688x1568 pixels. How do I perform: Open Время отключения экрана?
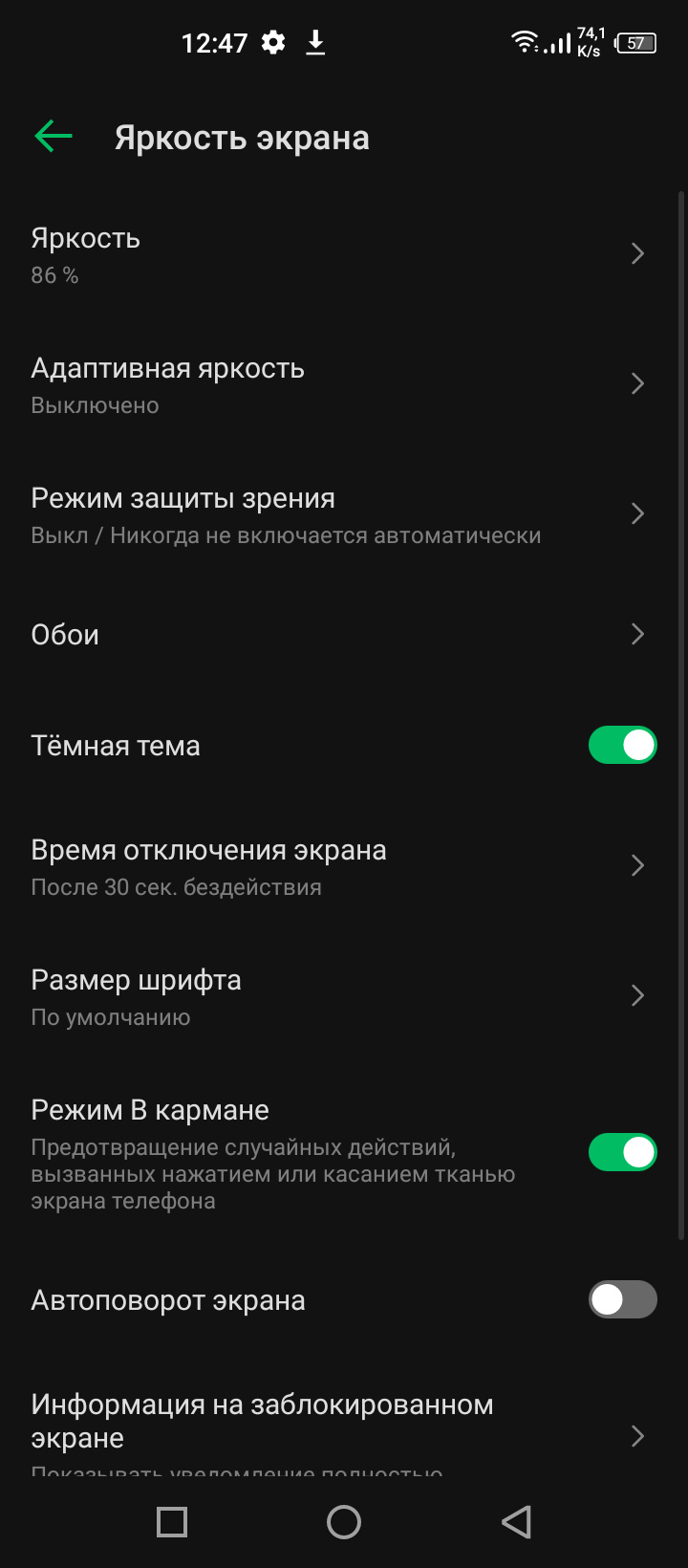[334, 866]
